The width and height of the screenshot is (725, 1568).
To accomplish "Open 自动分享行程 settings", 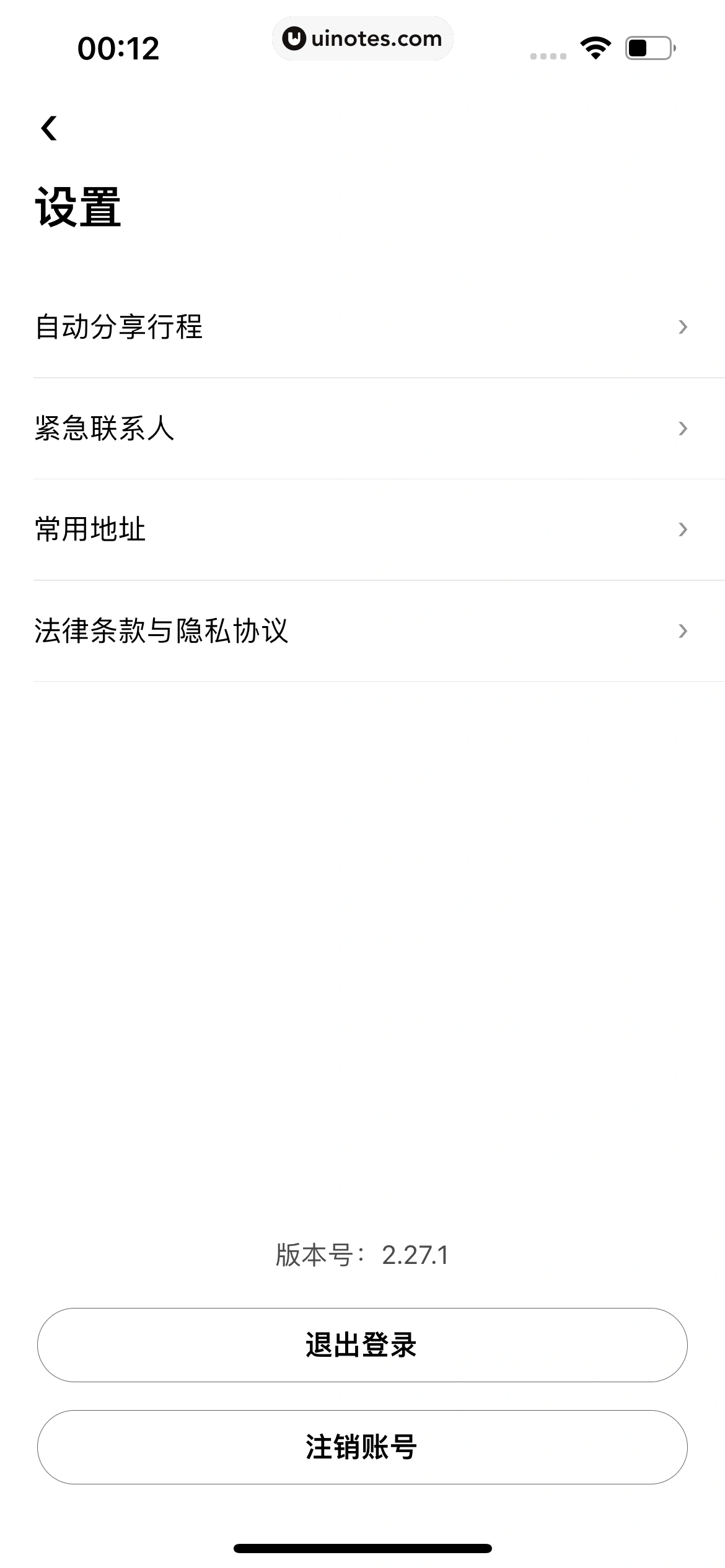I will click(362, 327).
